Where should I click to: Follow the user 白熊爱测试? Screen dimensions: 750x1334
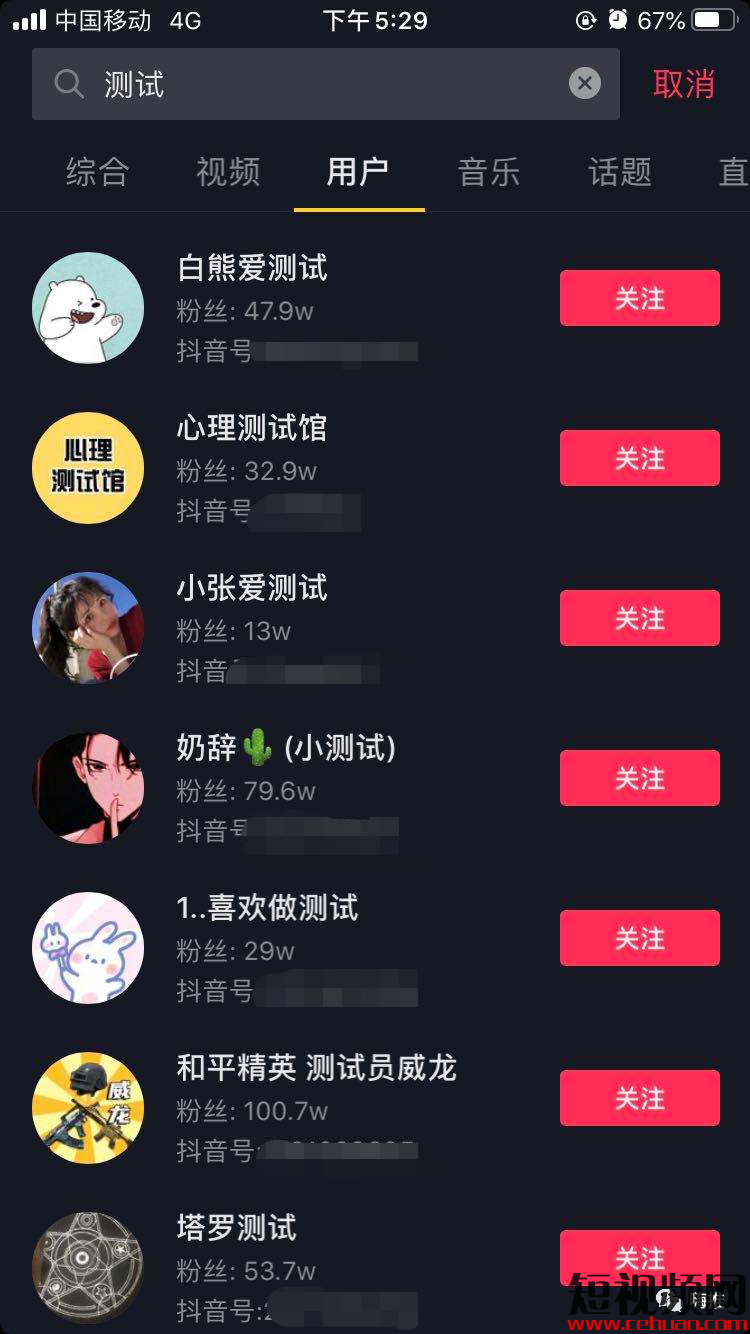click(x=639, y=298)
